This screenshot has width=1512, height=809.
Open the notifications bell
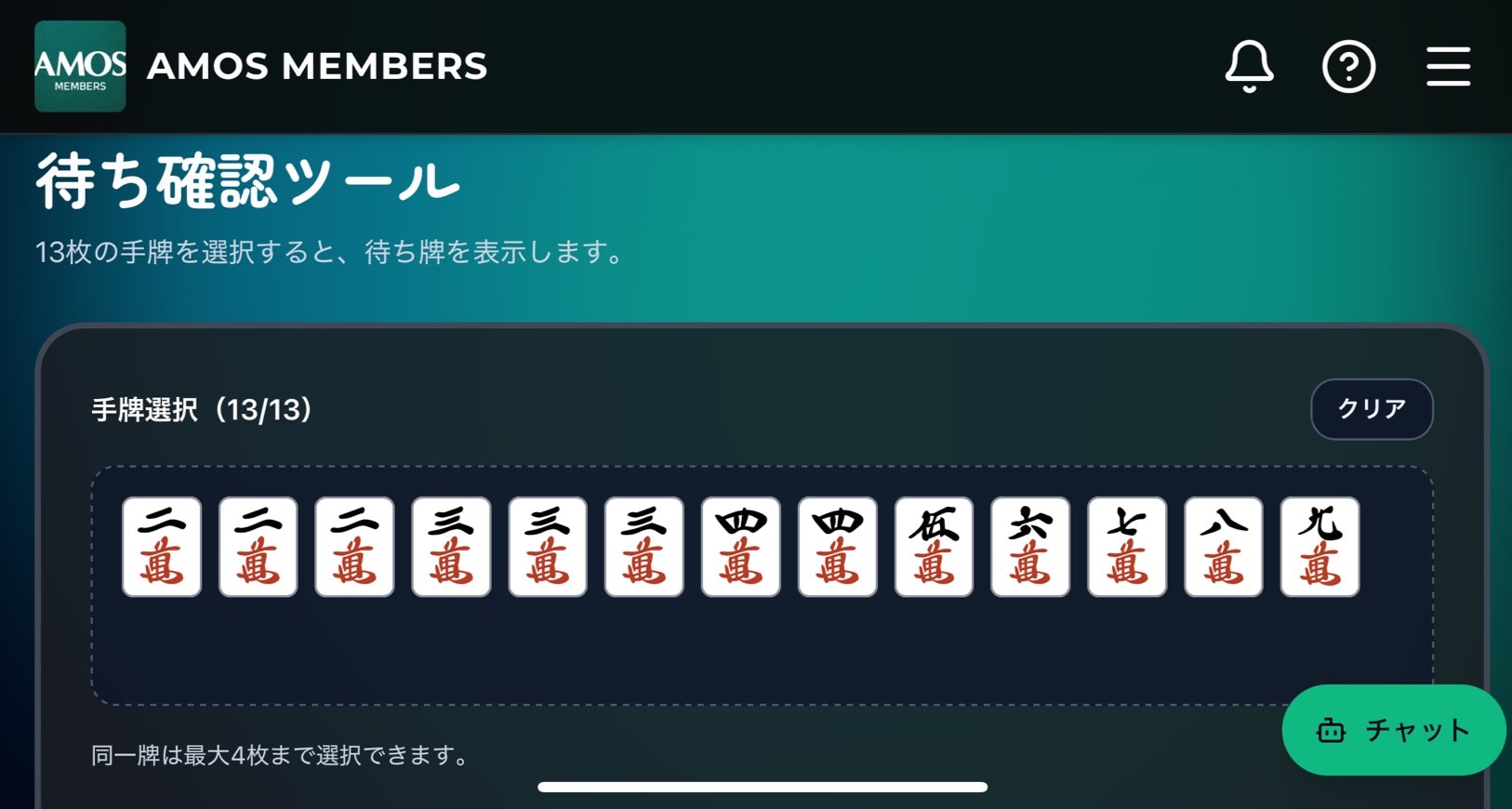(1248, 66)
